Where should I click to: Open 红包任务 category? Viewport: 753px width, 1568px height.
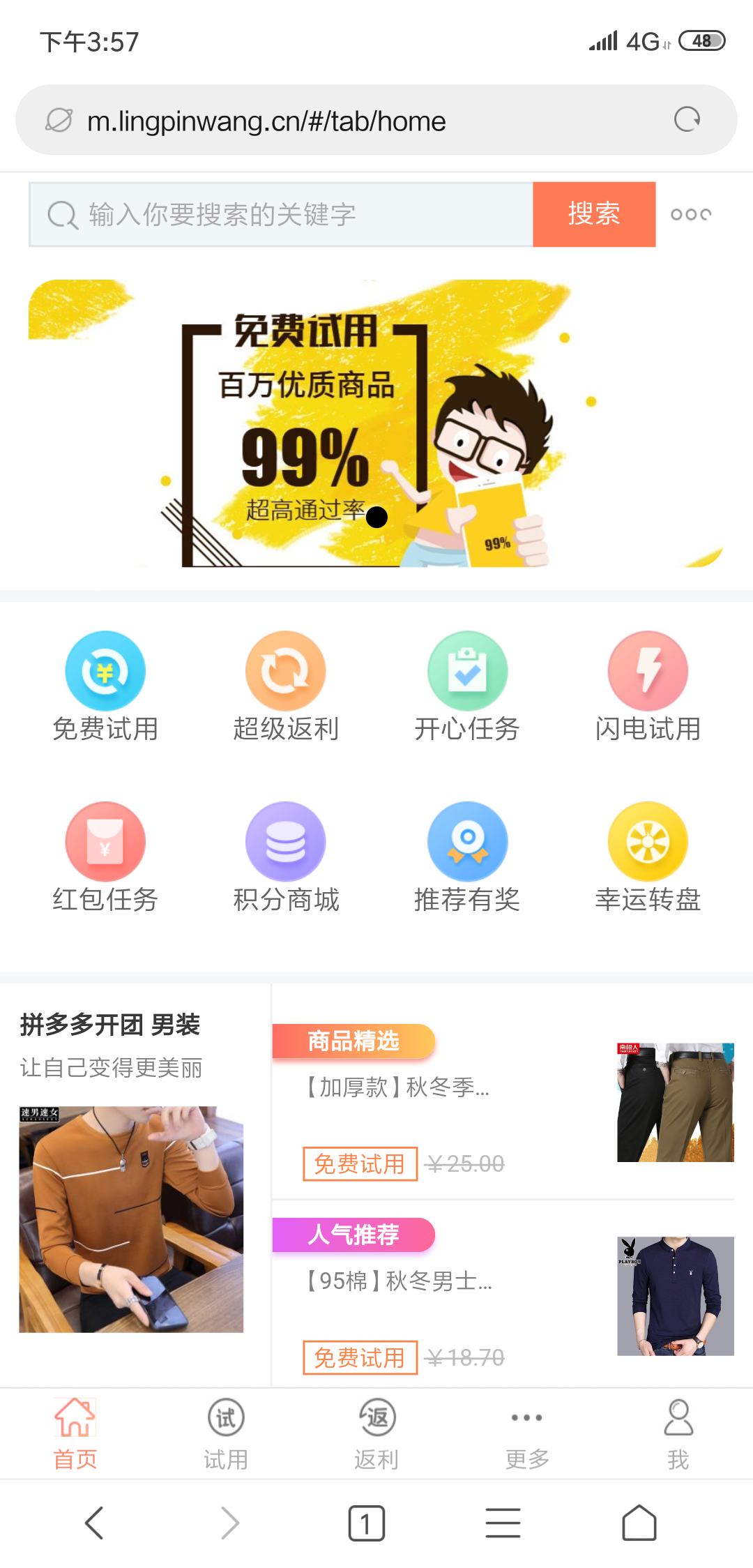tap(105, 858)
